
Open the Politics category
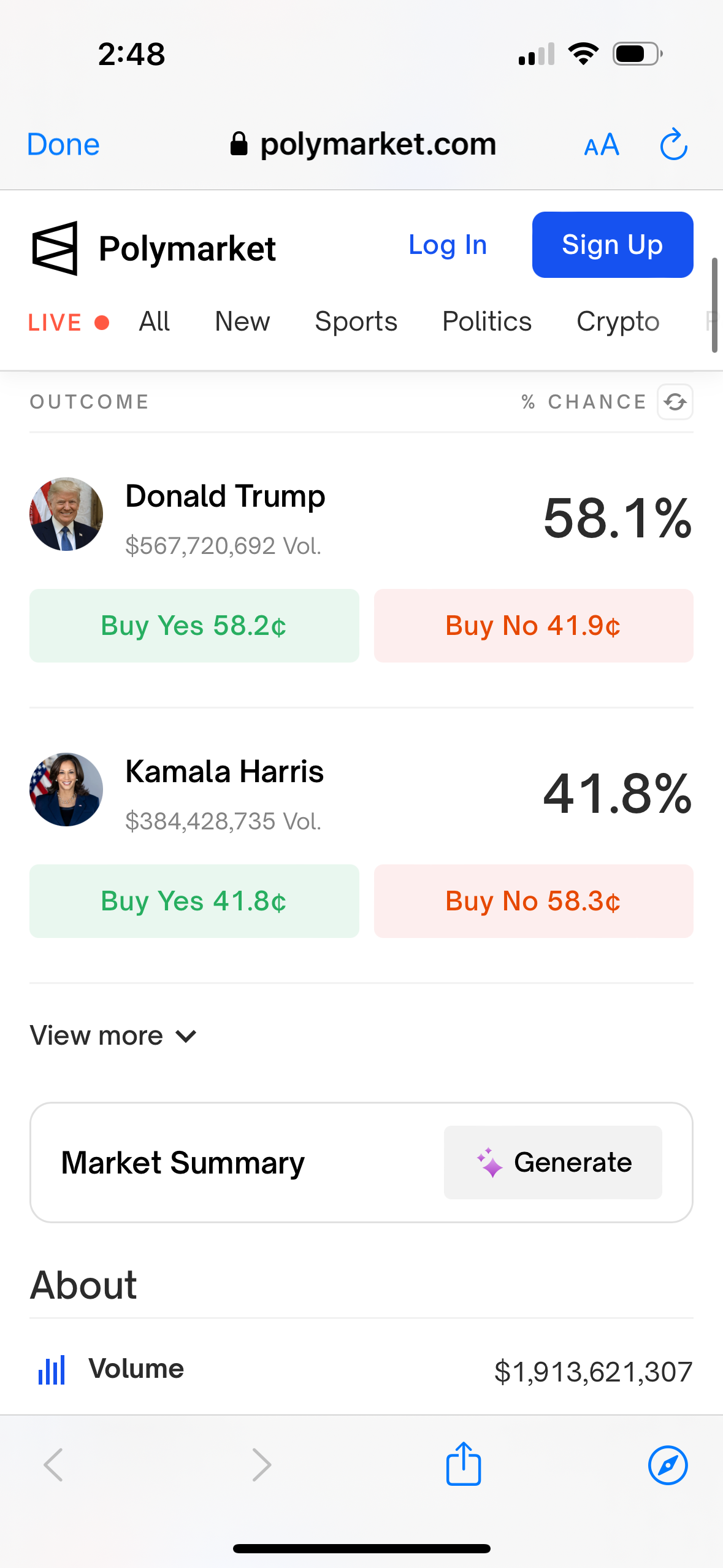[x=487, y=321]
